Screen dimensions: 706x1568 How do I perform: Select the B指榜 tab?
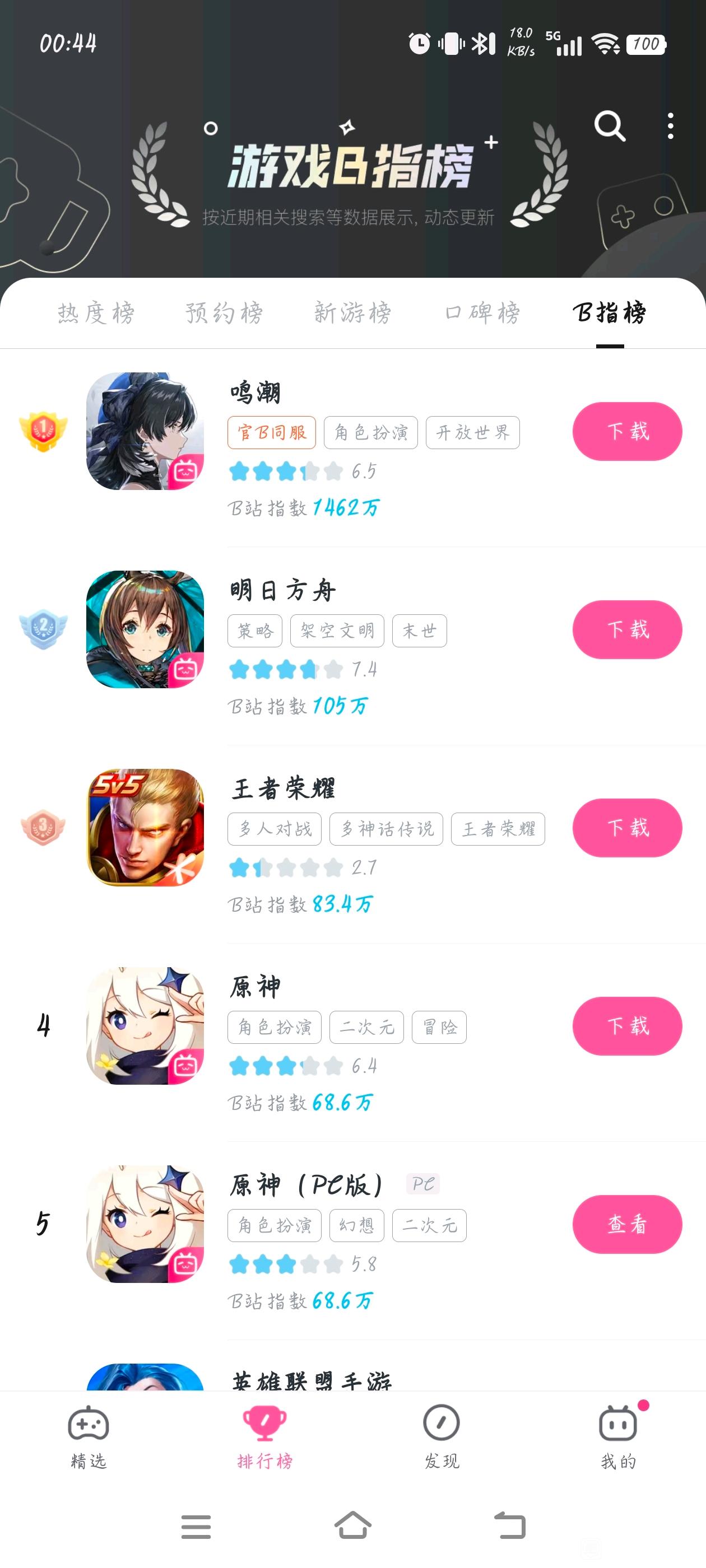tap(610, 313)
